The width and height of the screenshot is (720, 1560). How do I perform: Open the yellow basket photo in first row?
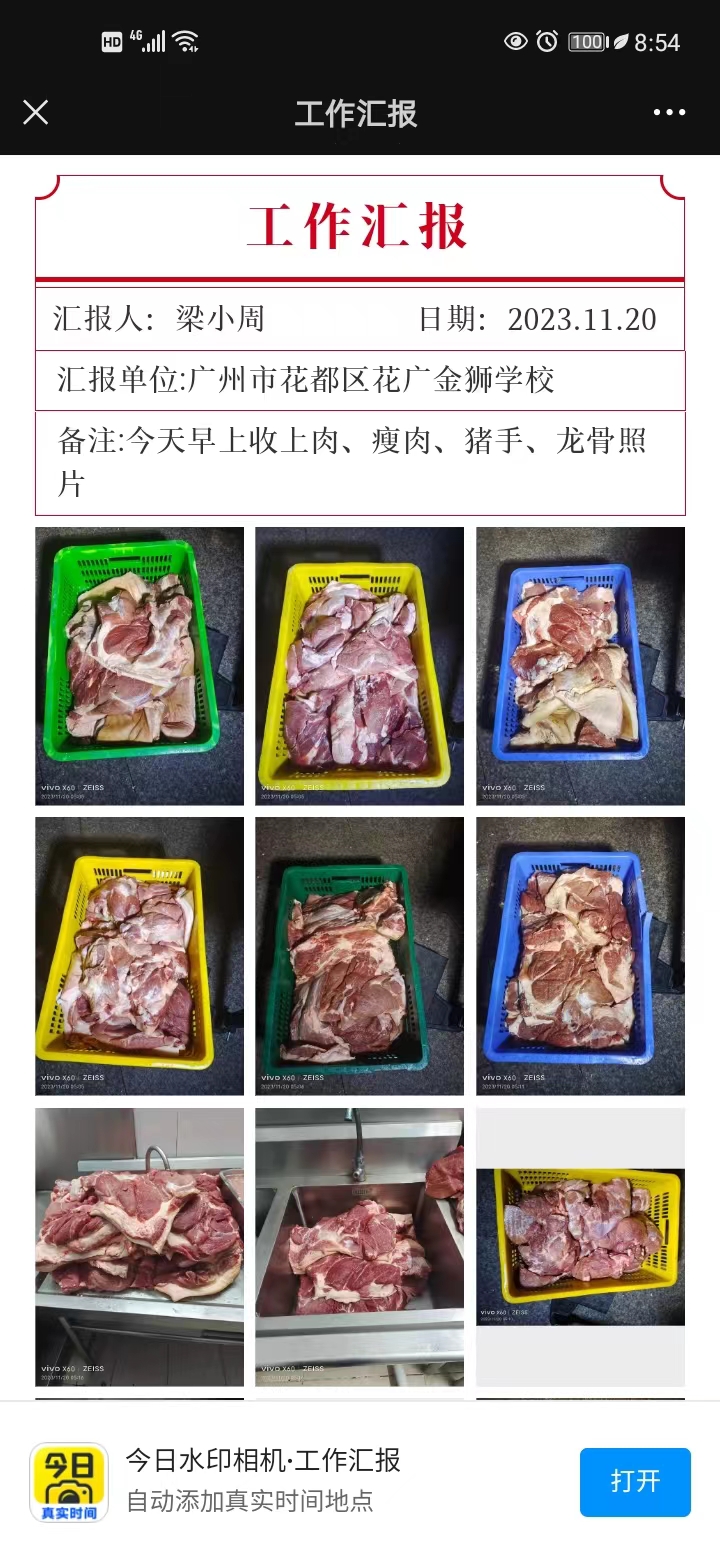click(359, 665)
